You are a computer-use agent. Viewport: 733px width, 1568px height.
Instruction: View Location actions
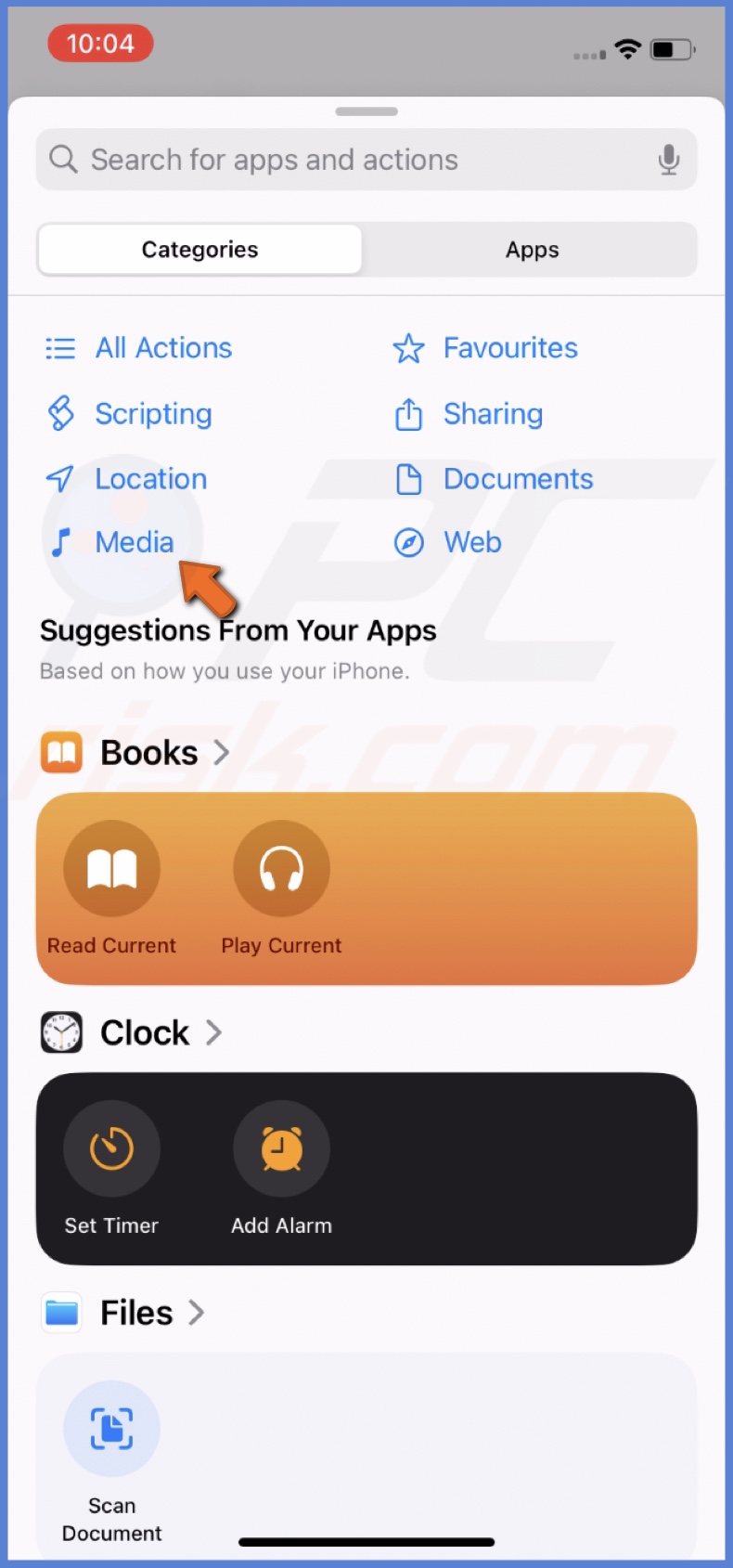pos(150,479)
